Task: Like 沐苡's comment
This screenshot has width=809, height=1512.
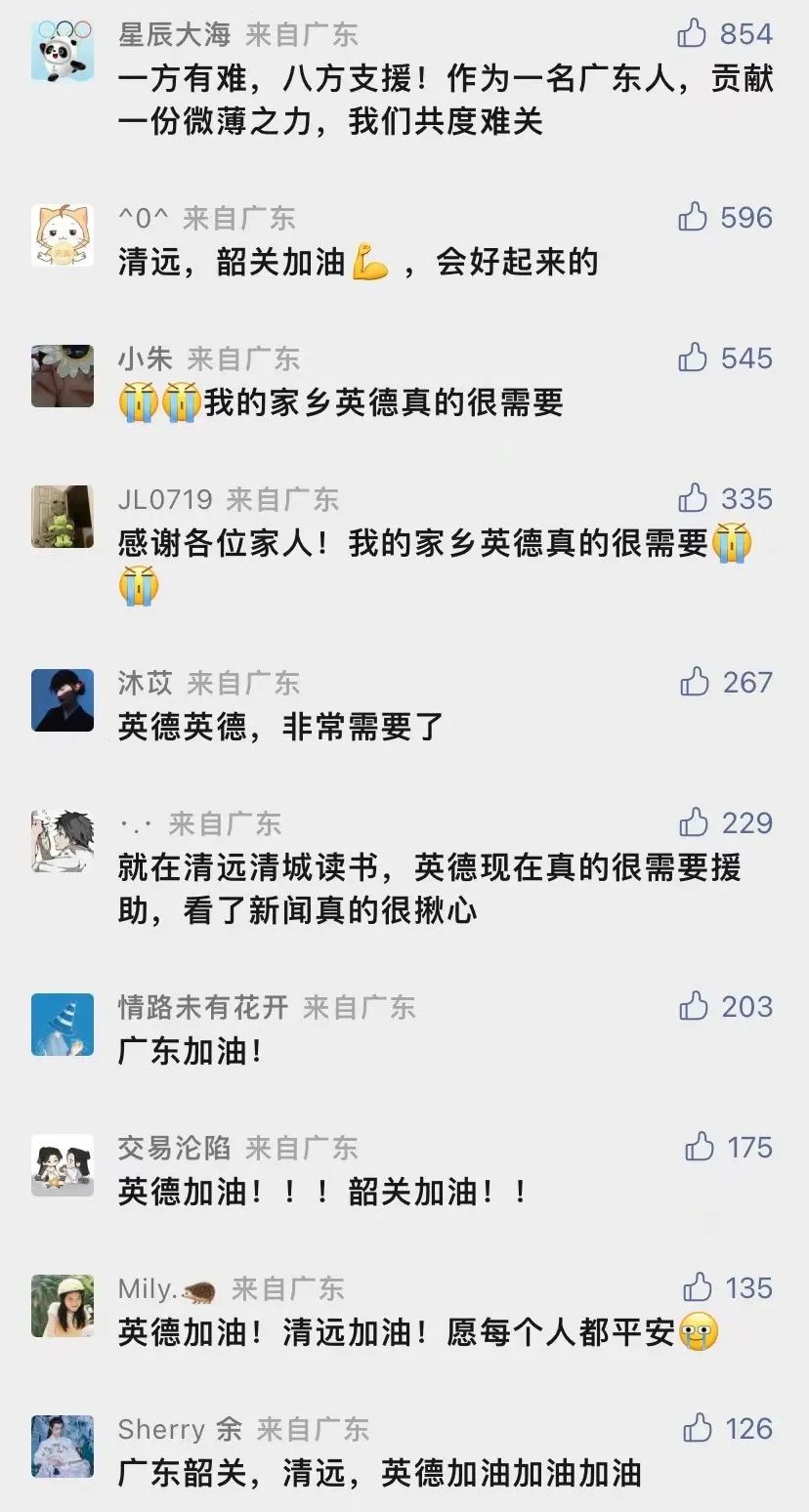Action: pos(693,682)
